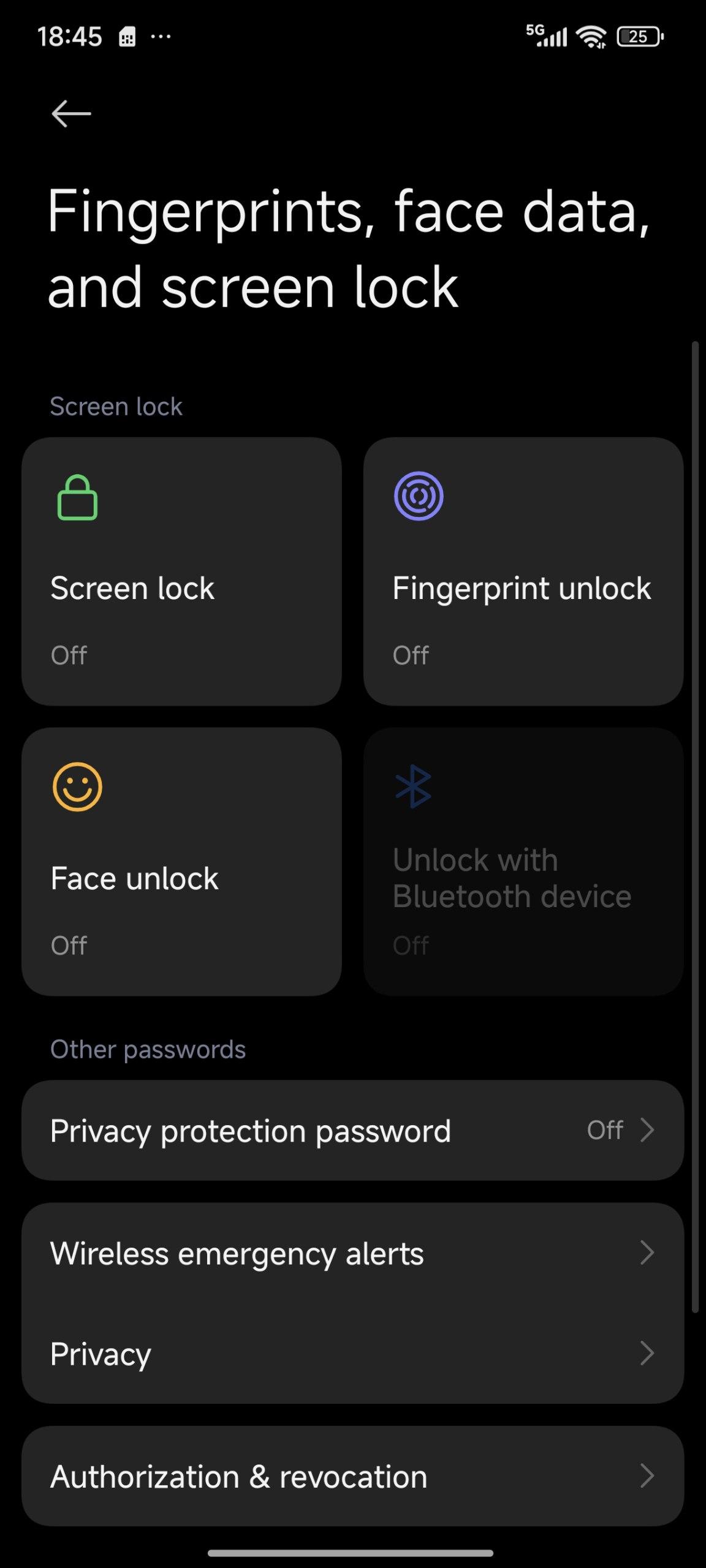Open the Screen lock card

pos(181,571)
